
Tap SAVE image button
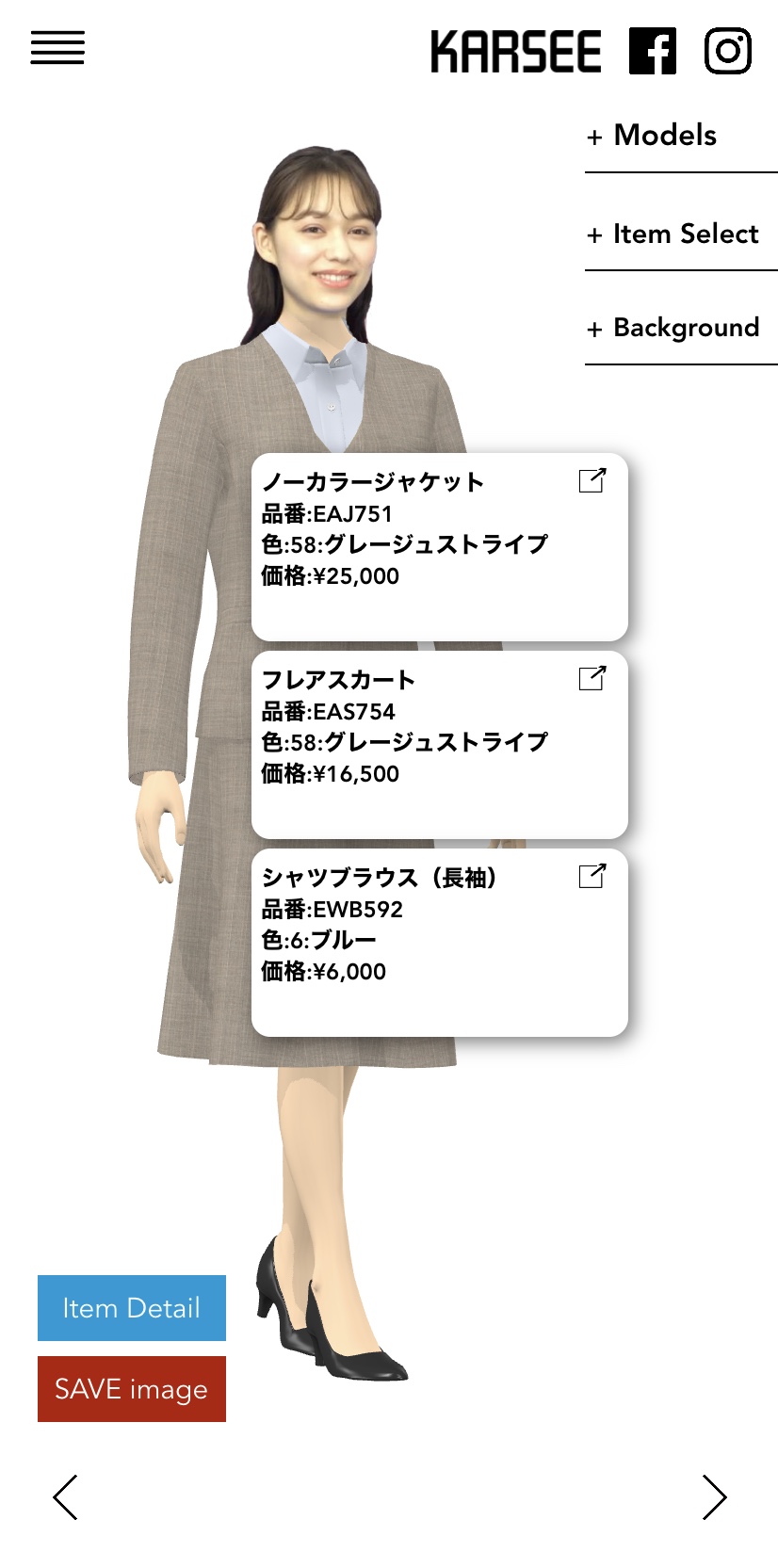[132, 1389]
